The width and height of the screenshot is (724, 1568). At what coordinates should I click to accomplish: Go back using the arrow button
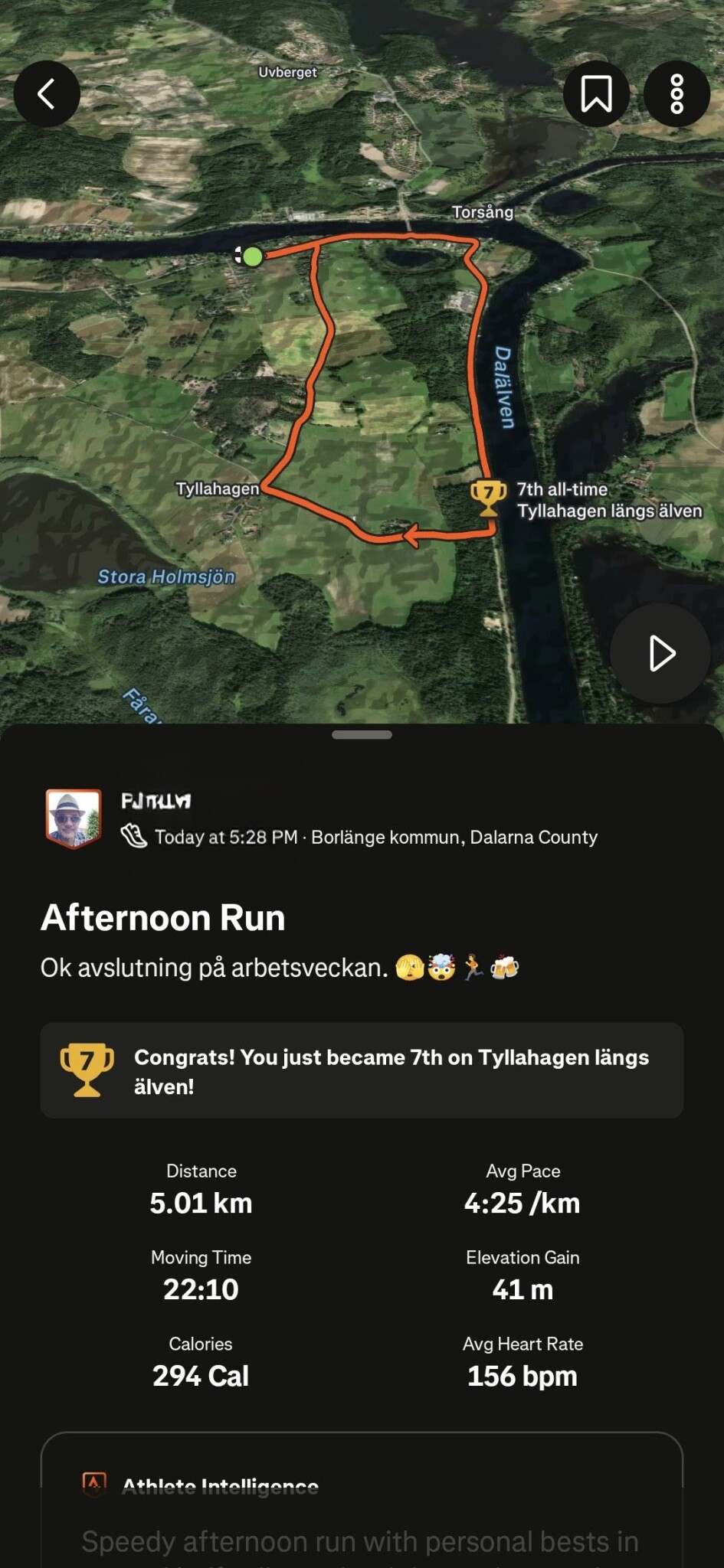pos(47,94)
